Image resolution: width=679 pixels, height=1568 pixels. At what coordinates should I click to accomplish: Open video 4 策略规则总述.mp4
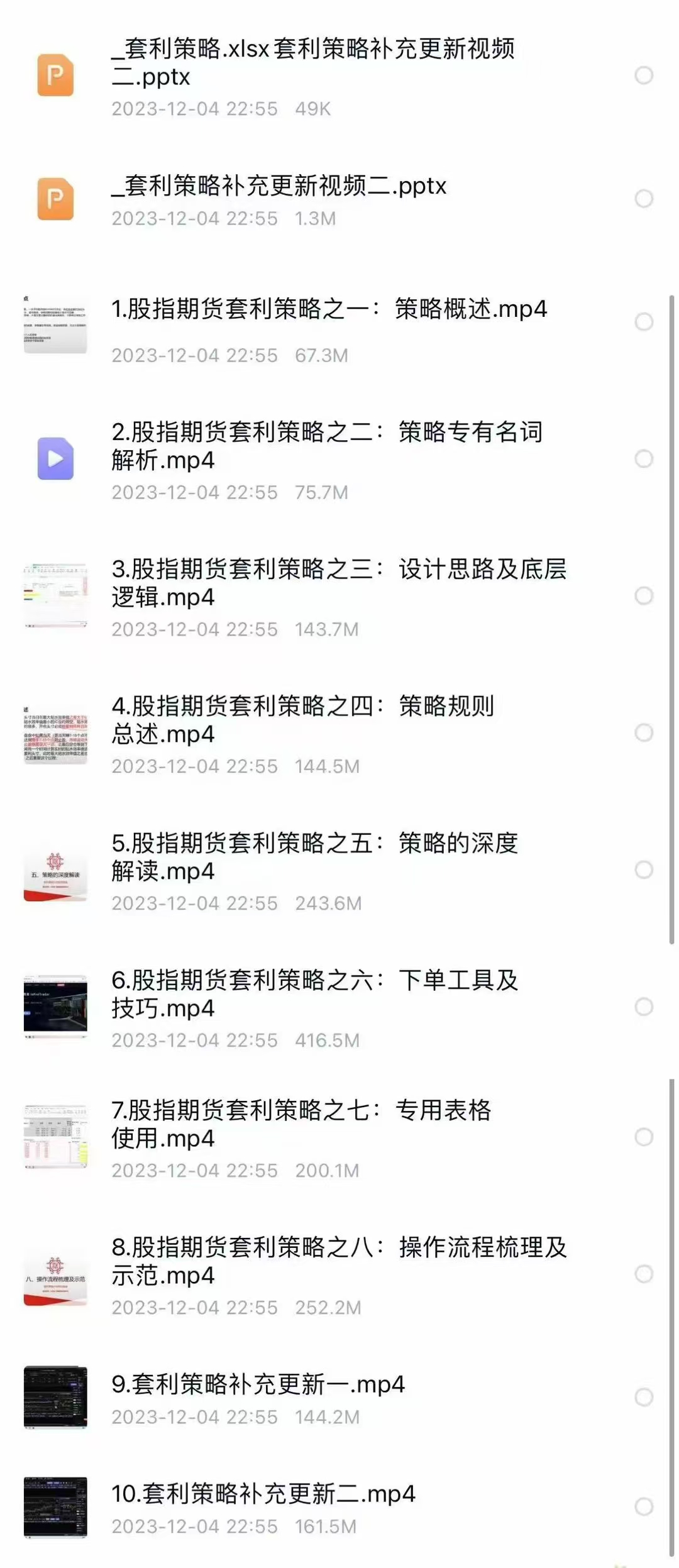[x=302, y=720]
